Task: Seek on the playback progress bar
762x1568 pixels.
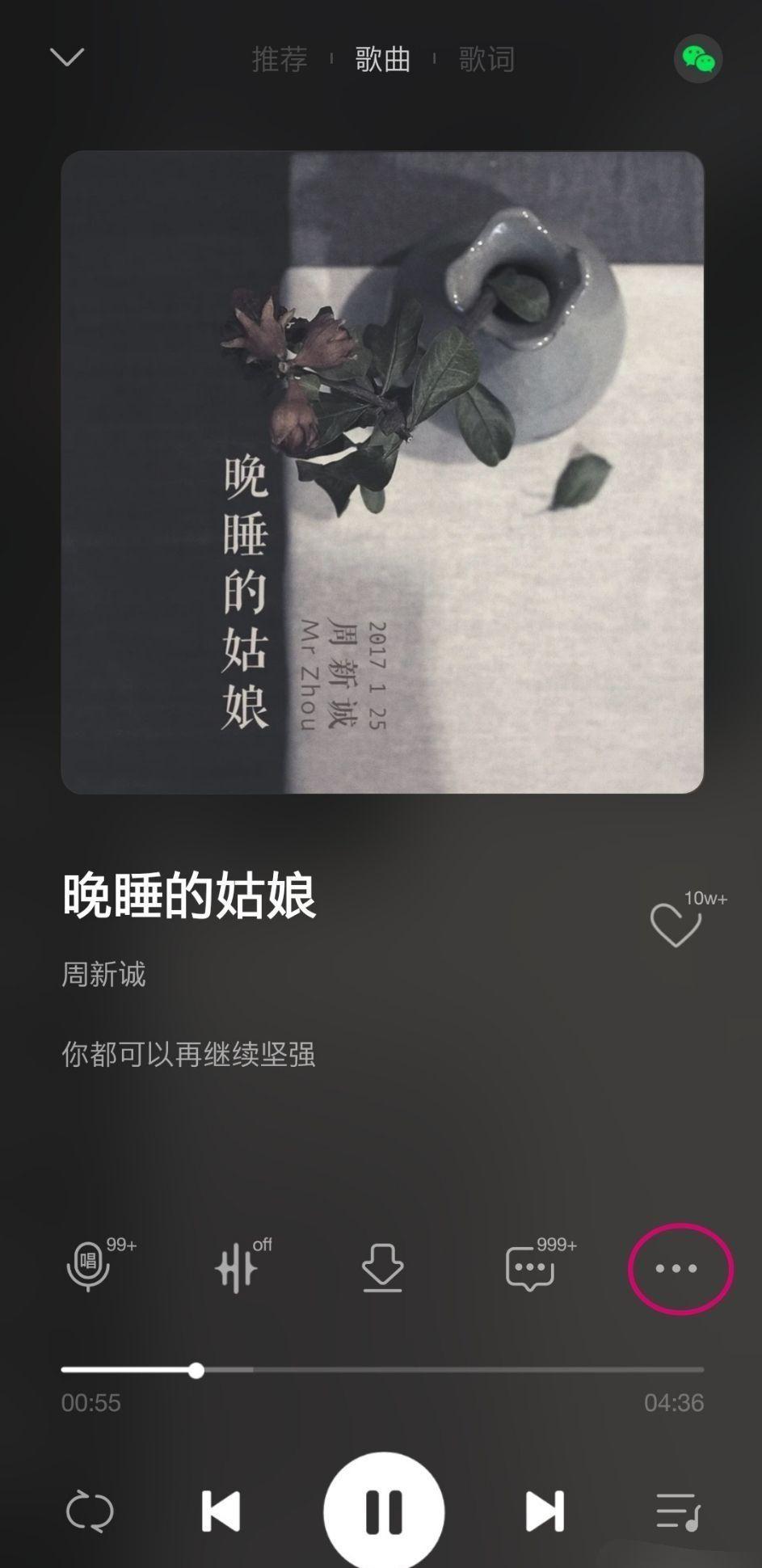Action: [382, 1370]
